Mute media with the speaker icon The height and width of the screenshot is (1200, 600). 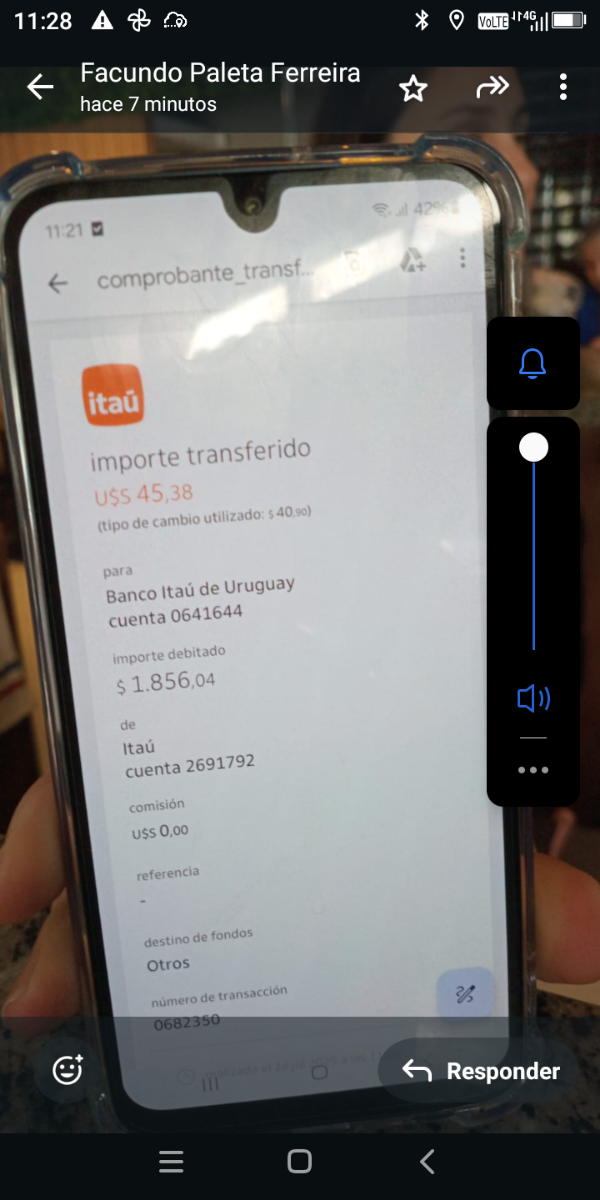533,698
